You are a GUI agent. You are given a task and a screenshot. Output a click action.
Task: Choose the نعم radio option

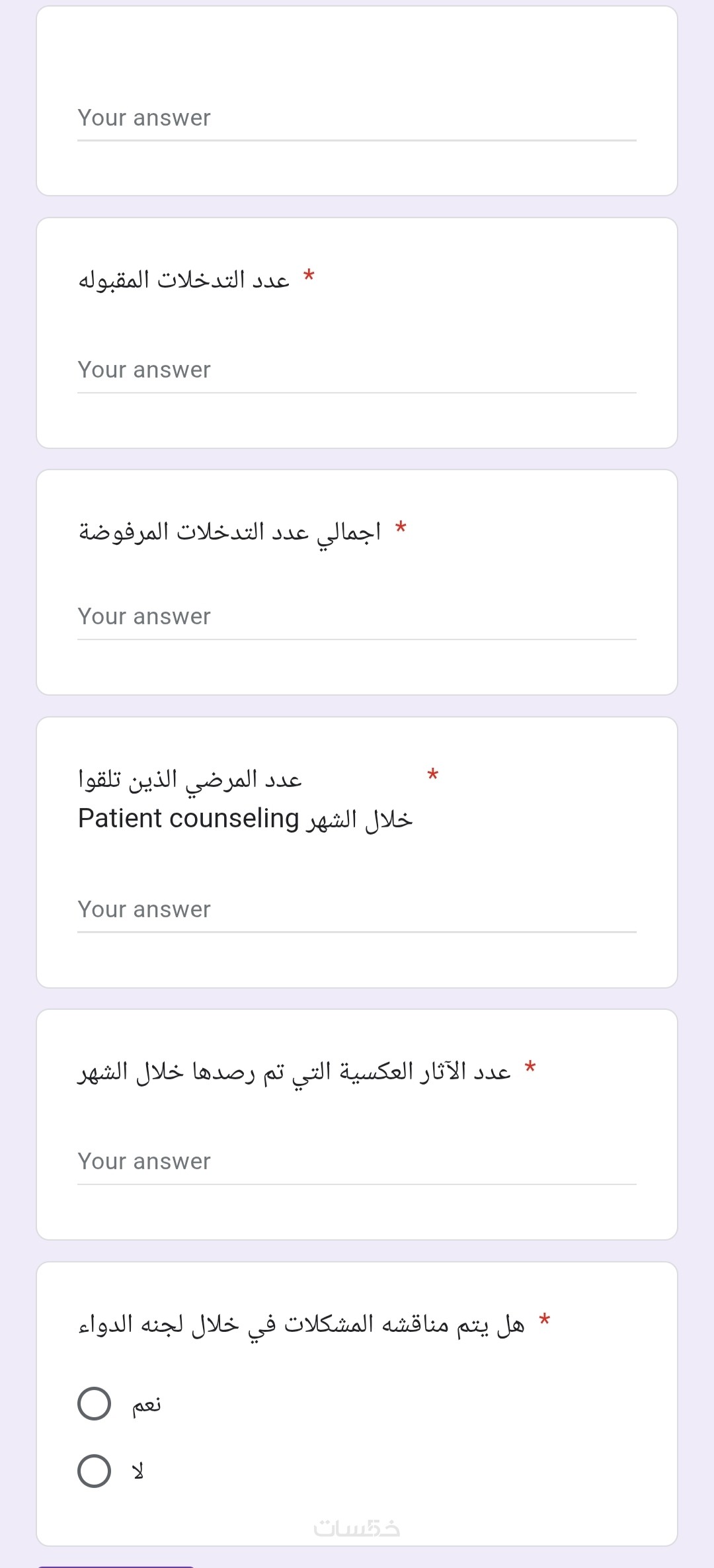95,1404
